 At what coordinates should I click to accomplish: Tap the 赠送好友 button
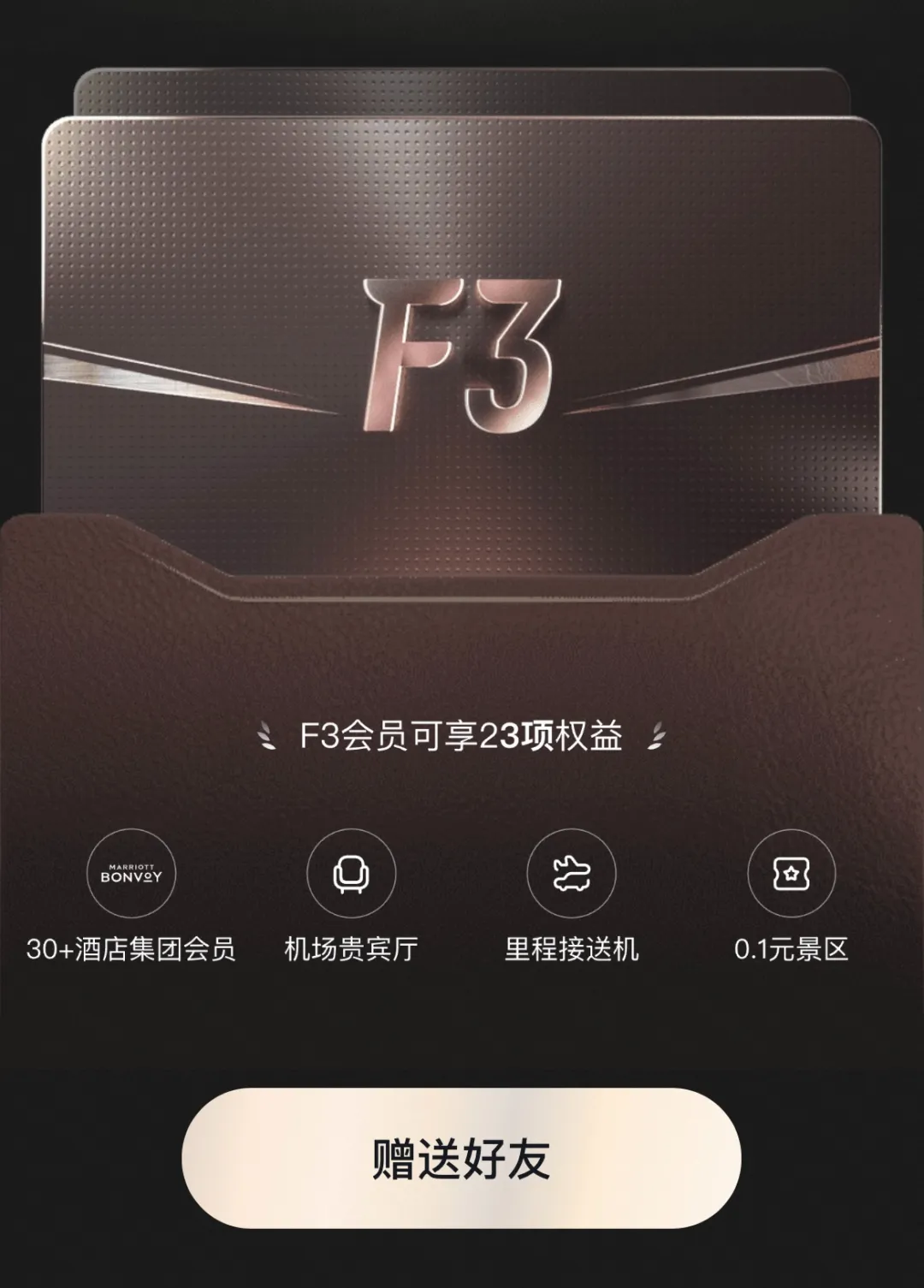pos(461,1158)
